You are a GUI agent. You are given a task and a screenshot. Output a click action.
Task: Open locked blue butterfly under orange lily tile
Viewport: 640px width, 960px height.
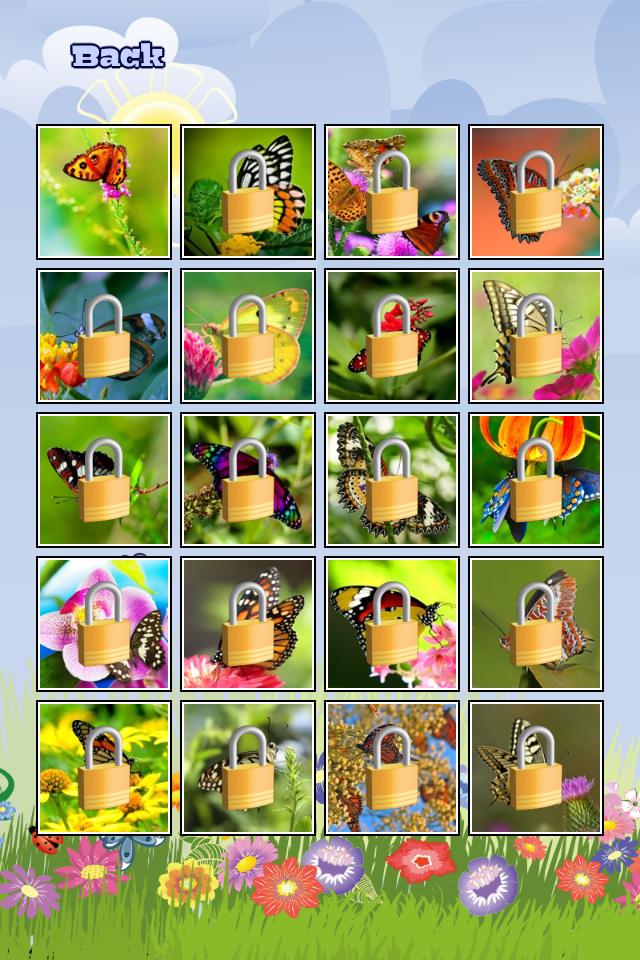(x=536, y=479)
